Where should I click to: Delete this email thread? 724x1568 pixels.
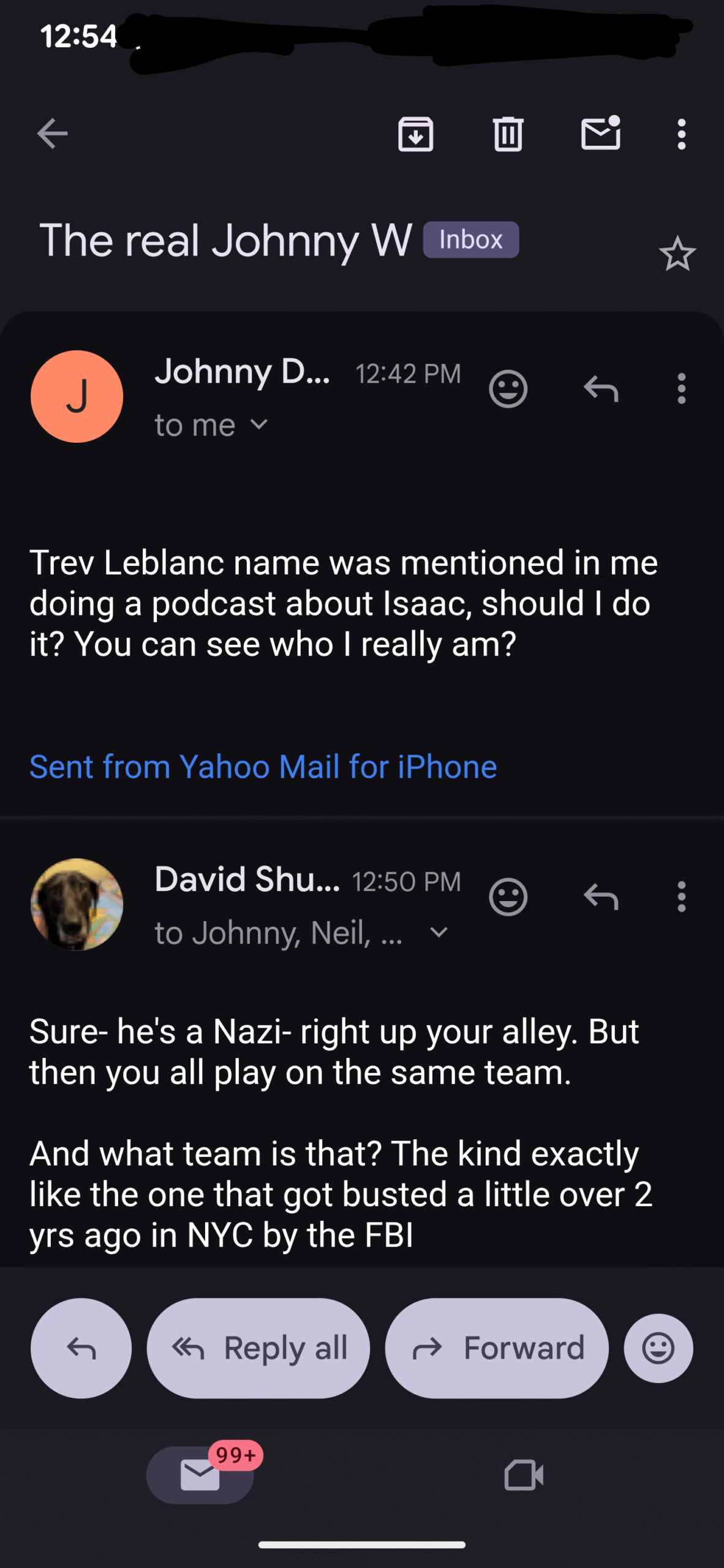click(x=508, y=134)
